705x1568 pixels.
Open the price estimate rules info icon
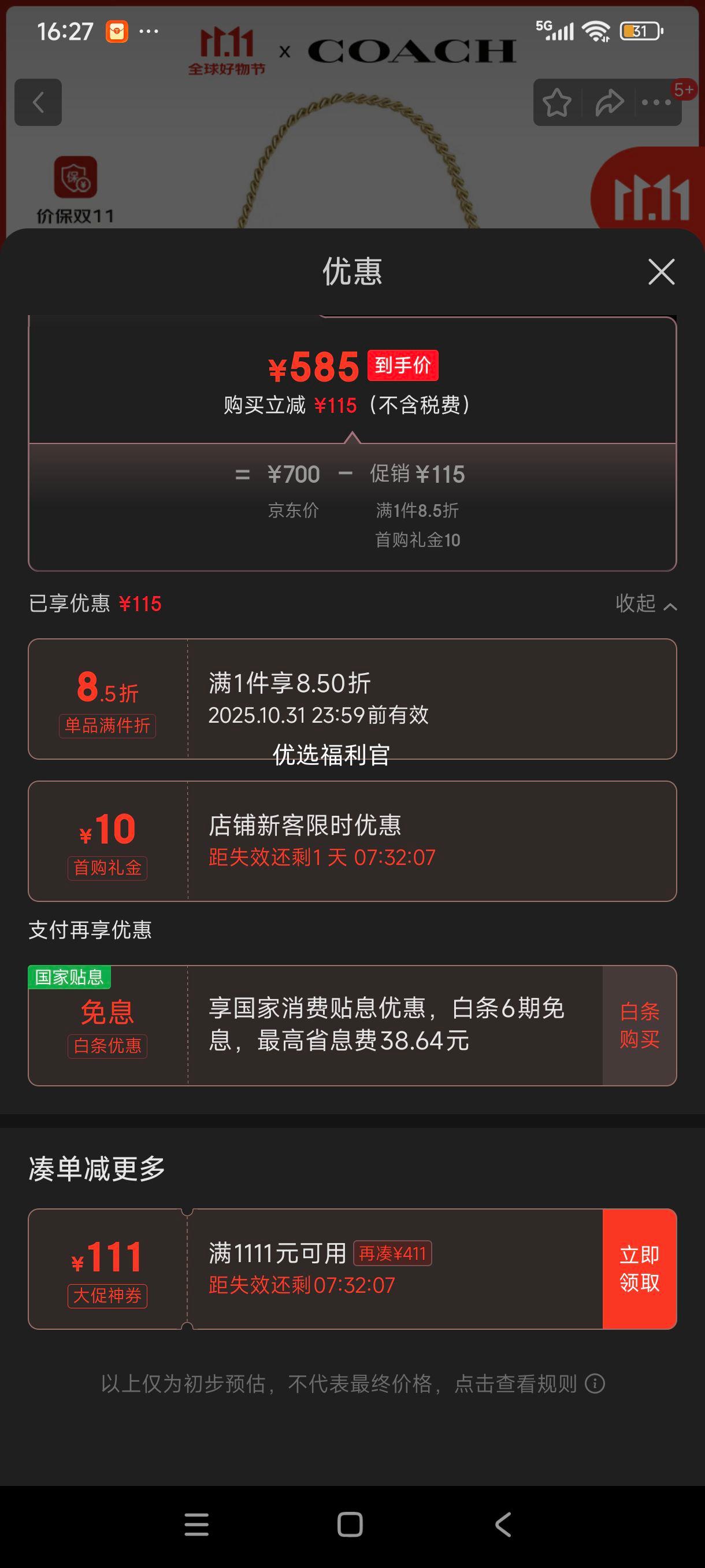pyautogui.click(x=595, y=1384)
